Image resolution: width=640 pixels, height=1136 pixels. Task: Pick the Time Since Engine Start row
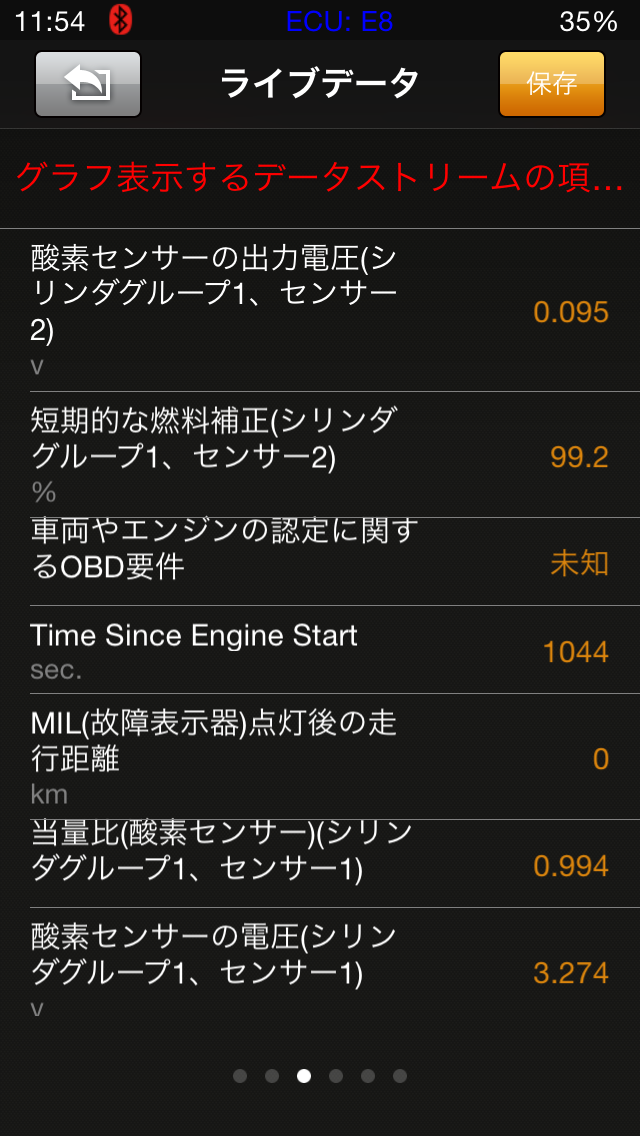(x=320, y=650)
